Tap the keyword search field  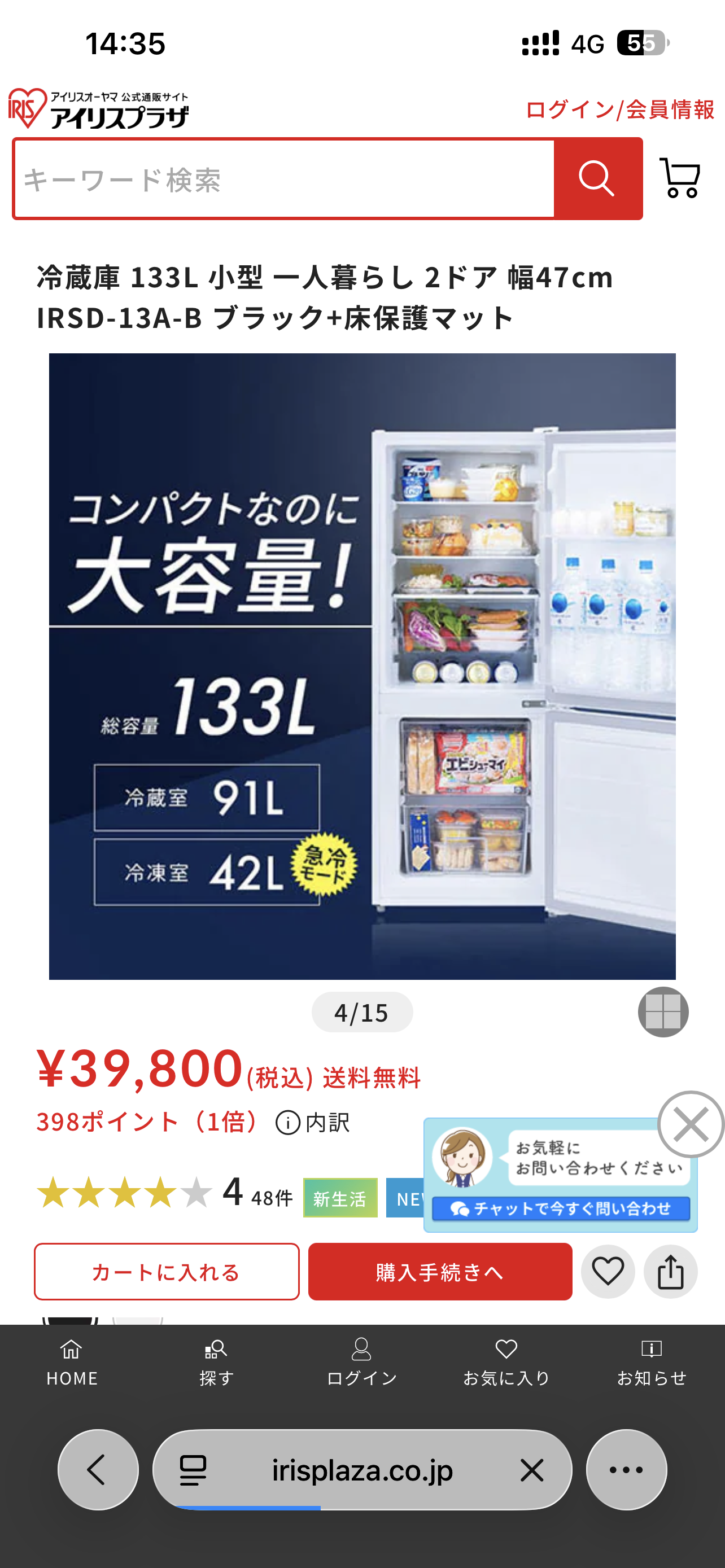click(x=284, y=179)
